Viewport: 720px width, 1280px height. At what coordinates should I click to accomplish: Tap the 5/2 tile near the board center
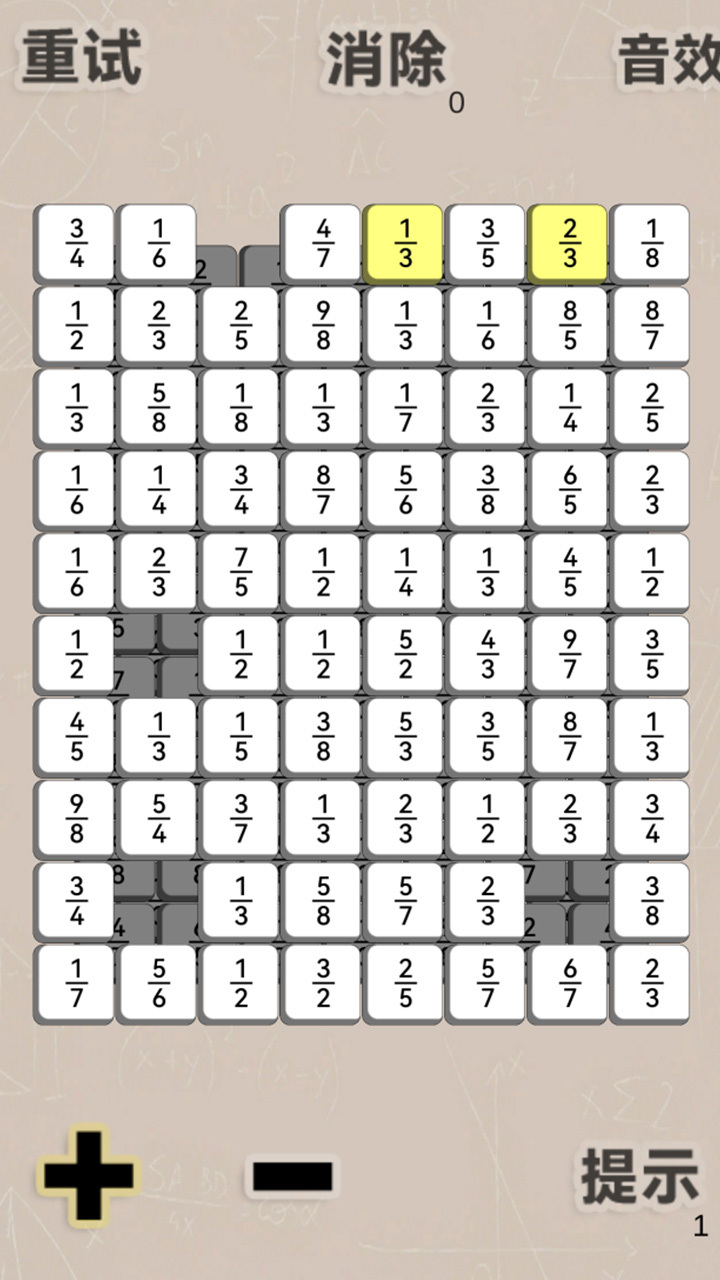pos(403,655)
